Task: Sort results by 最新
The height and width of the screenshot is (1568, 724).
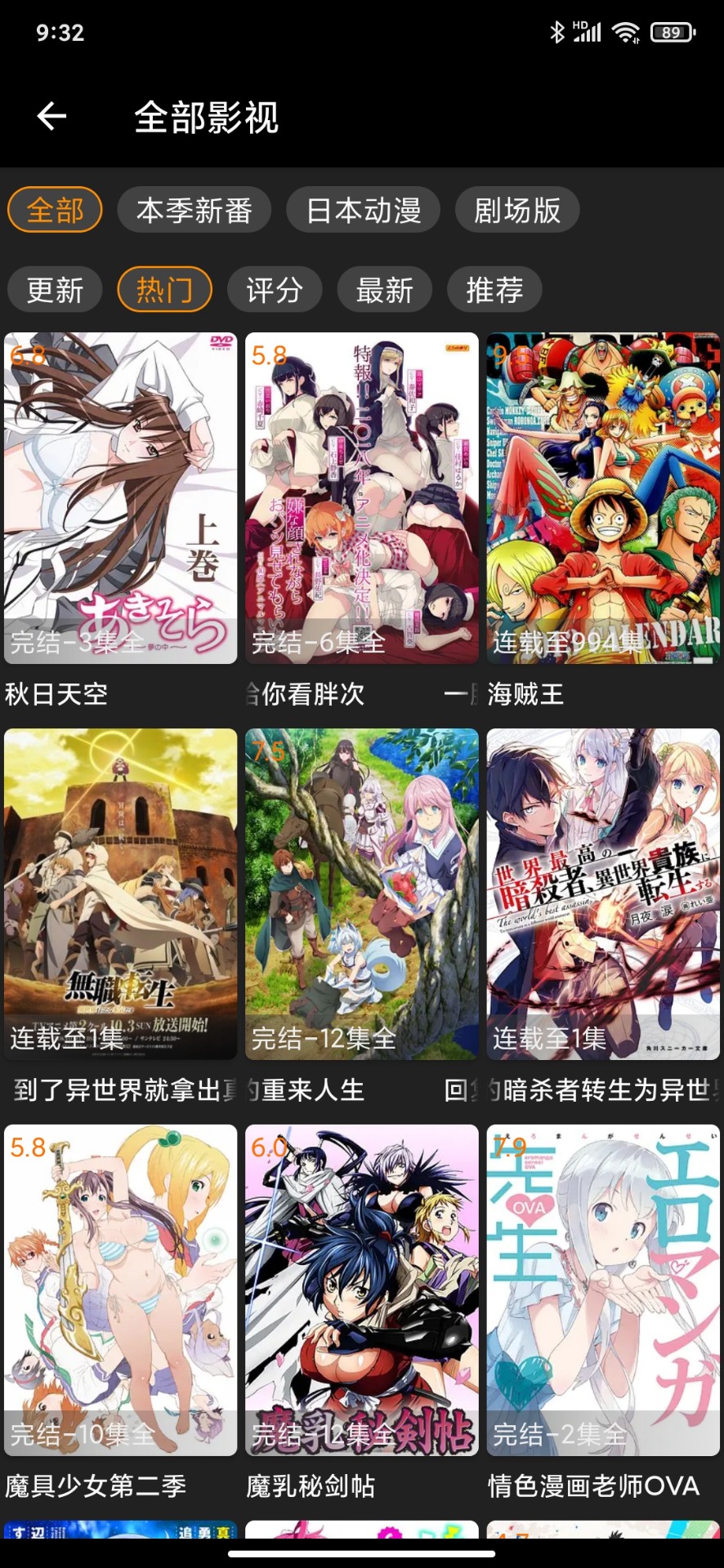Action: (x=384, y=289)
